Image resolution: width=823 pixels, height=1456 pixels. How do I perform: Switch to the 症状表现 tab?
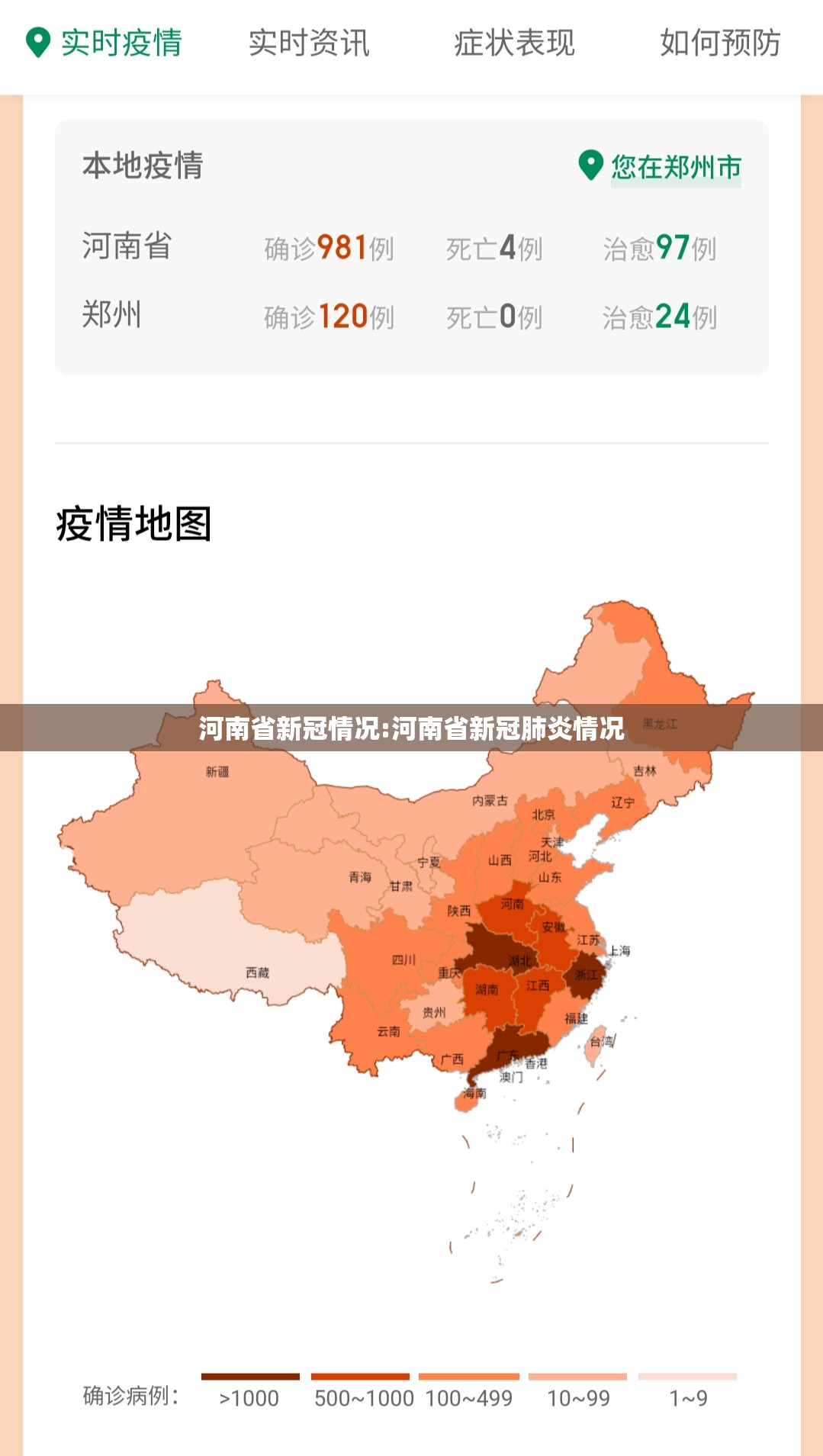coord(514,43)
